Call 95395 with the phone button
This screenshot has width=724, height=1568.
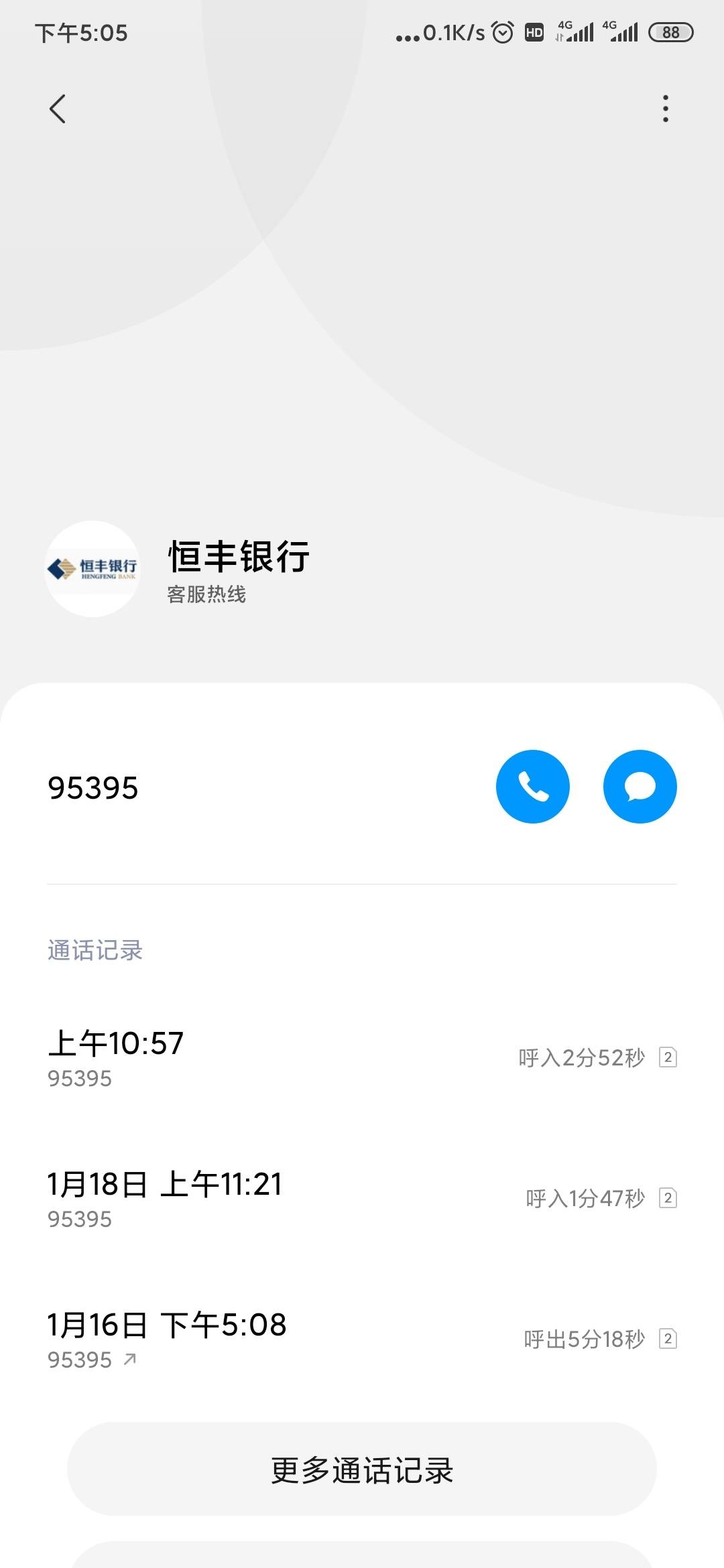[533, 787]
